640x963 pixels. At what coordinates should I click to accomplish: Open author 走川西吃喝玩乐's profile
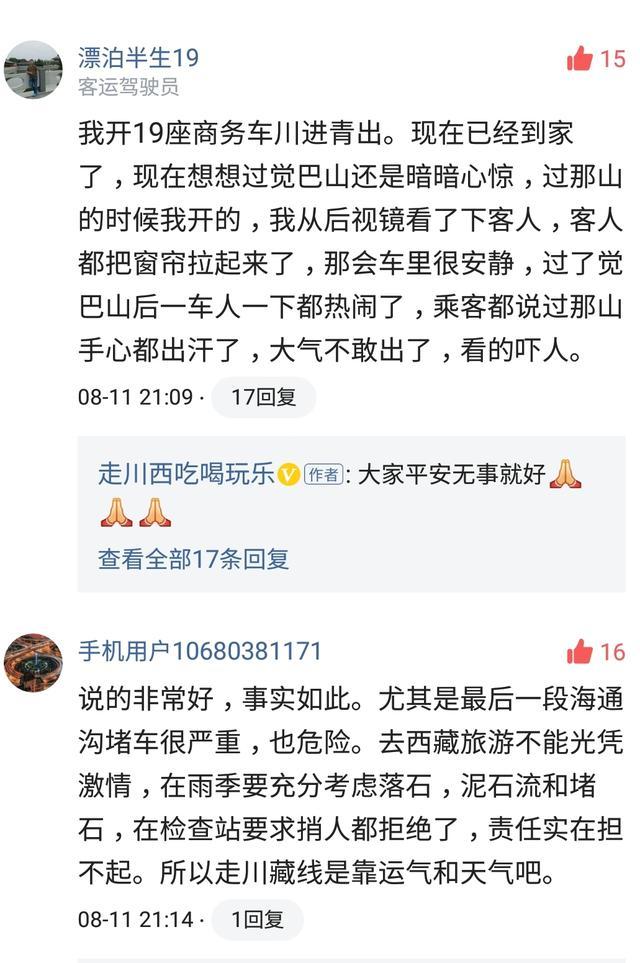pyautogui.click(x=186, y=474)
